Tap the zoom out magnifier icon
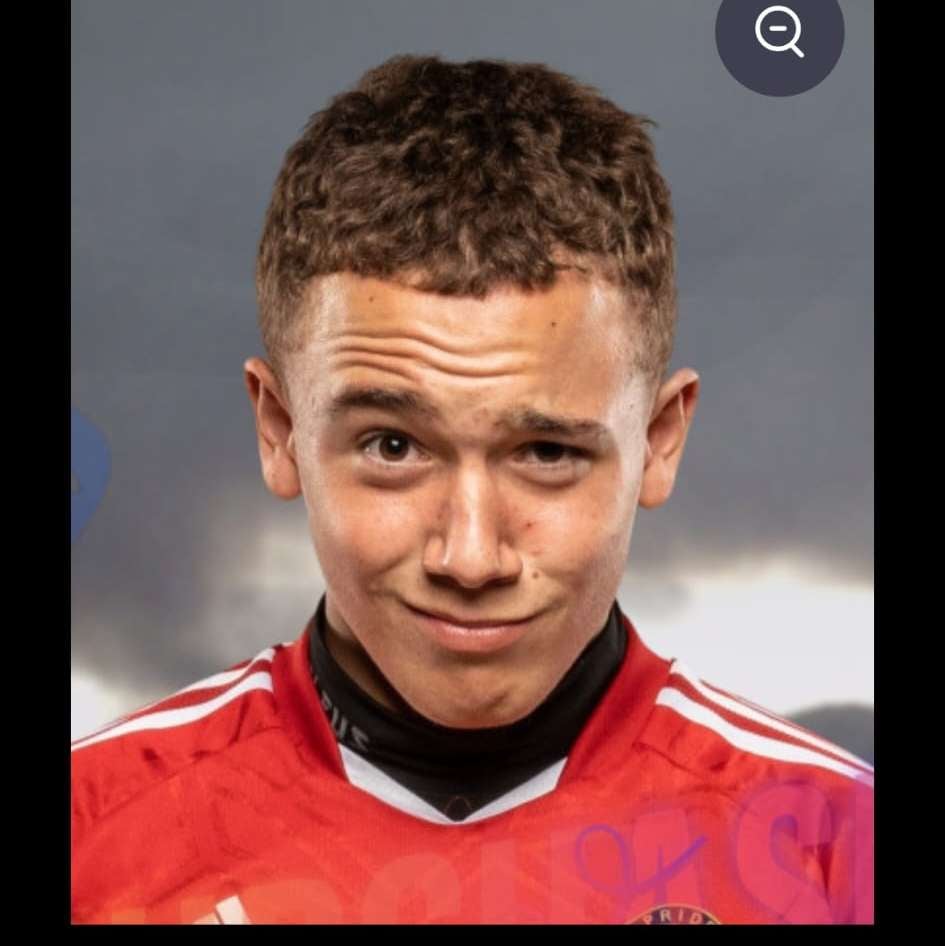This screenshot has width=945, height=946. [779, 32]
